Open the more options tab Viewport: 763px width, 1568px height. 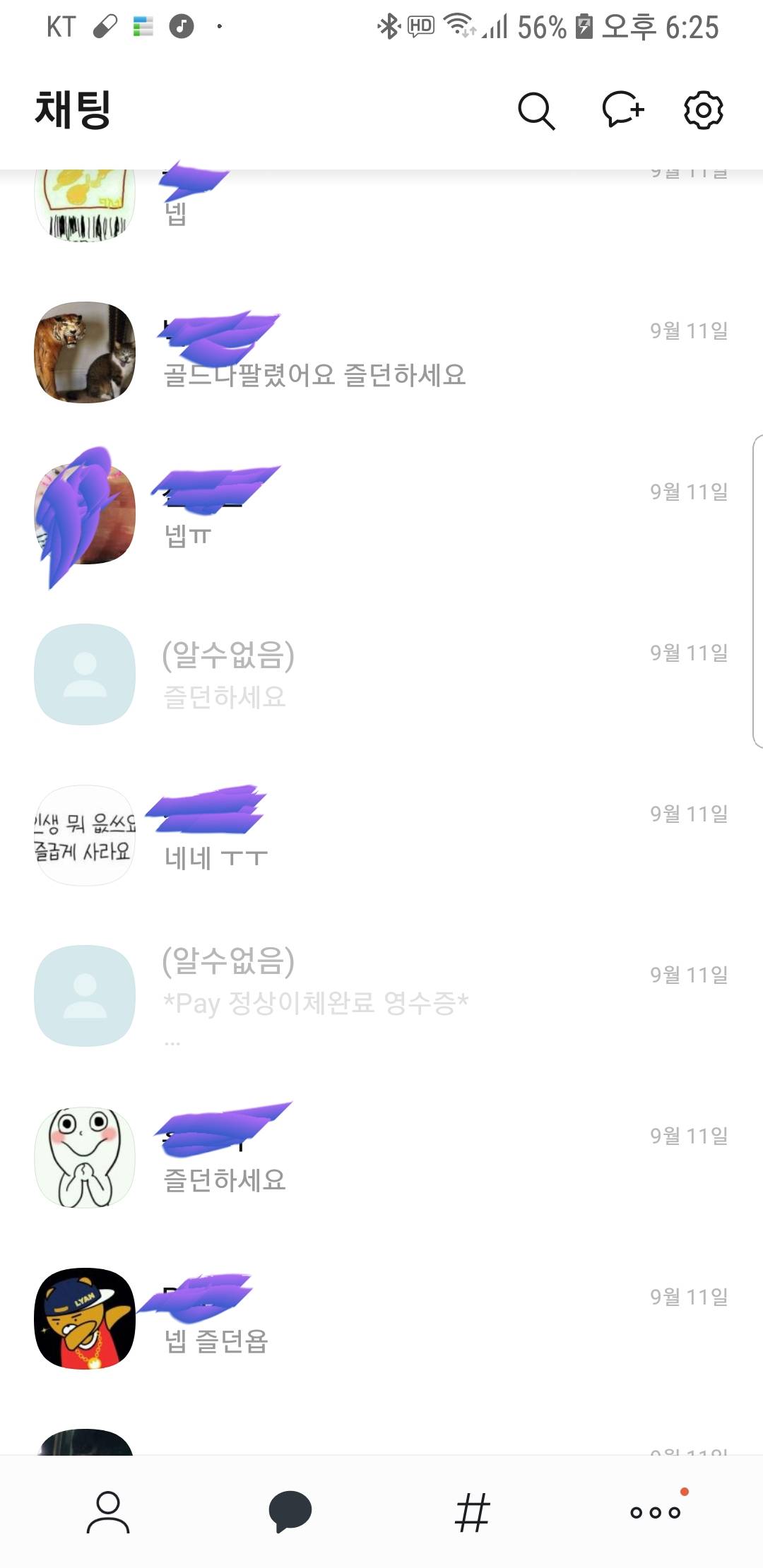pos(656,1512)
